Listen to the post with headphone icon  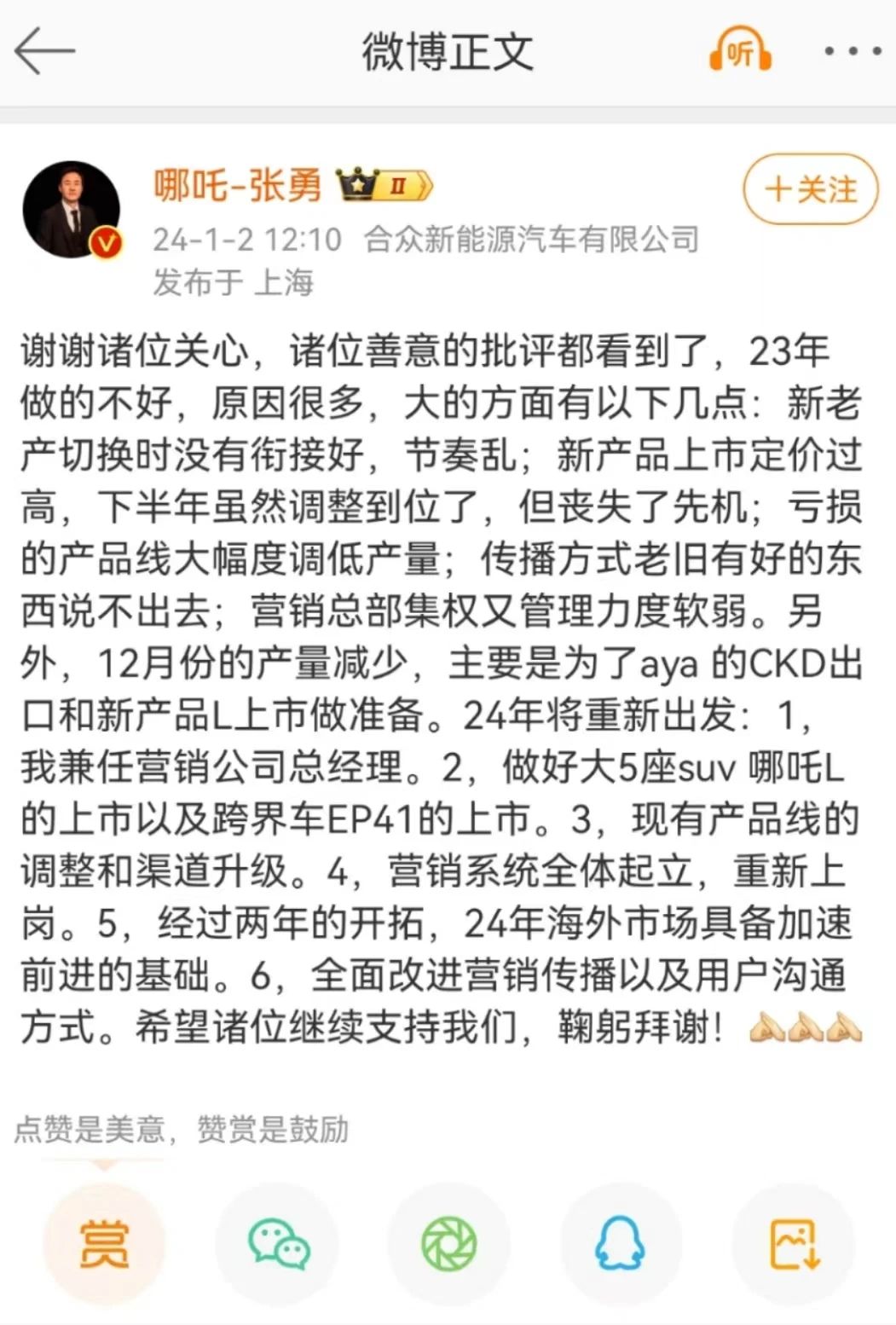coord(739,52)
